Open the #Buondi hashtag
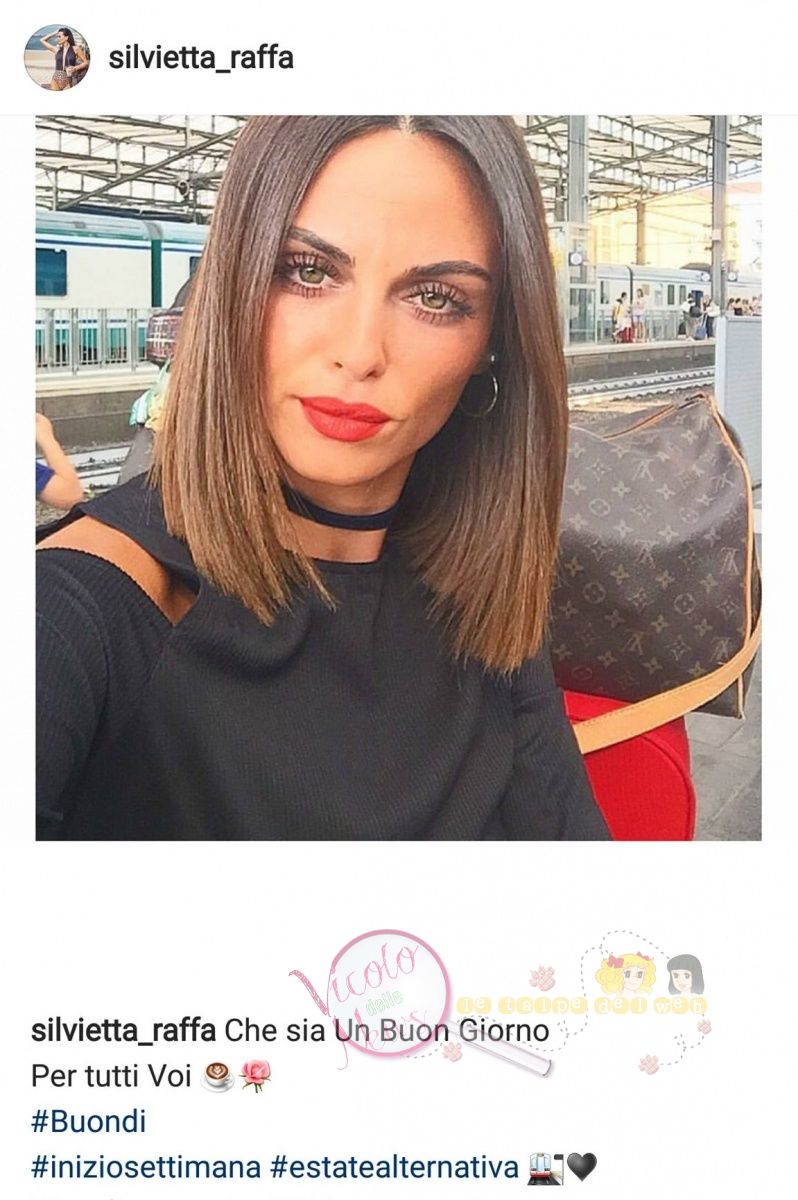 pyautogui.click(x=88, y=1121)
